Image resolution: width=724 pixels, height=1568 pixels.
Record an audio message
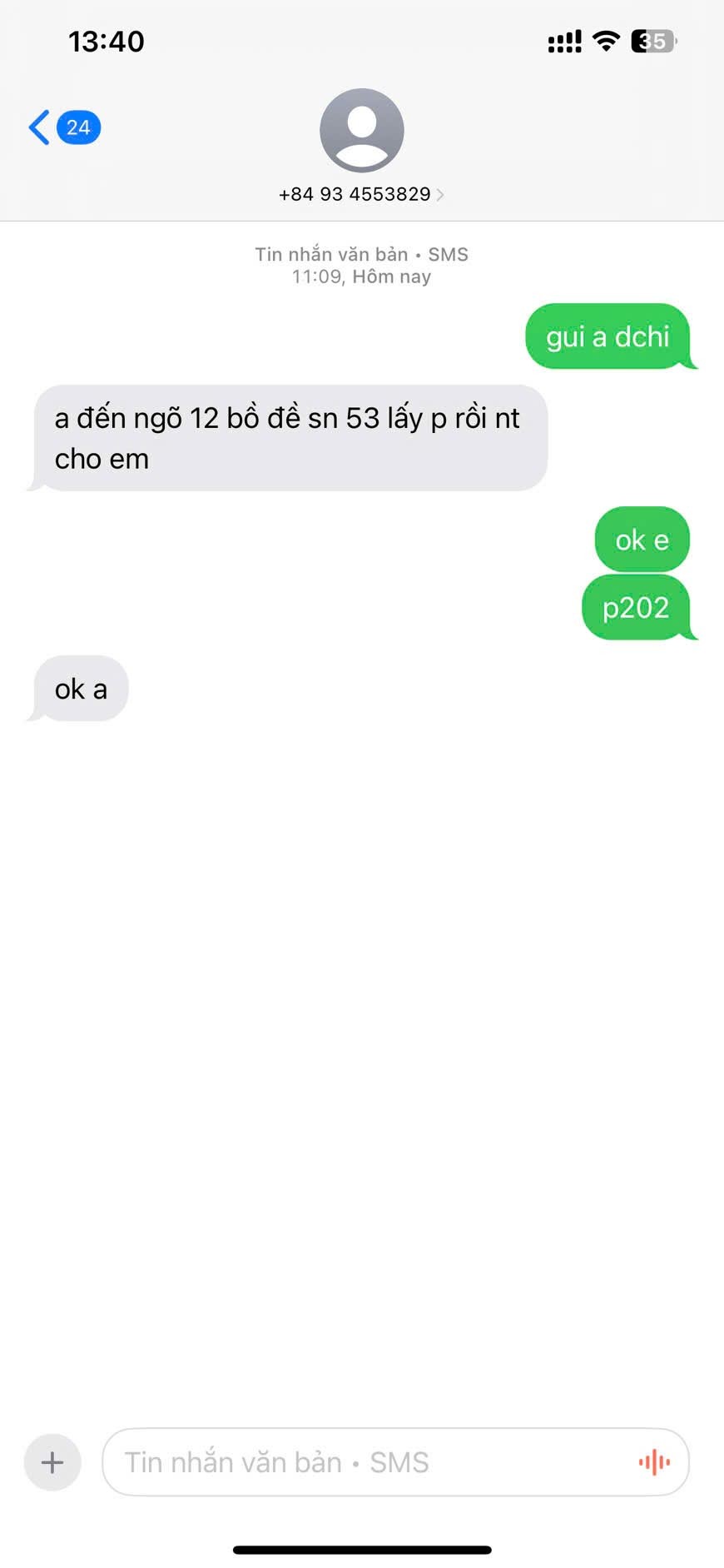[654, 1462]
